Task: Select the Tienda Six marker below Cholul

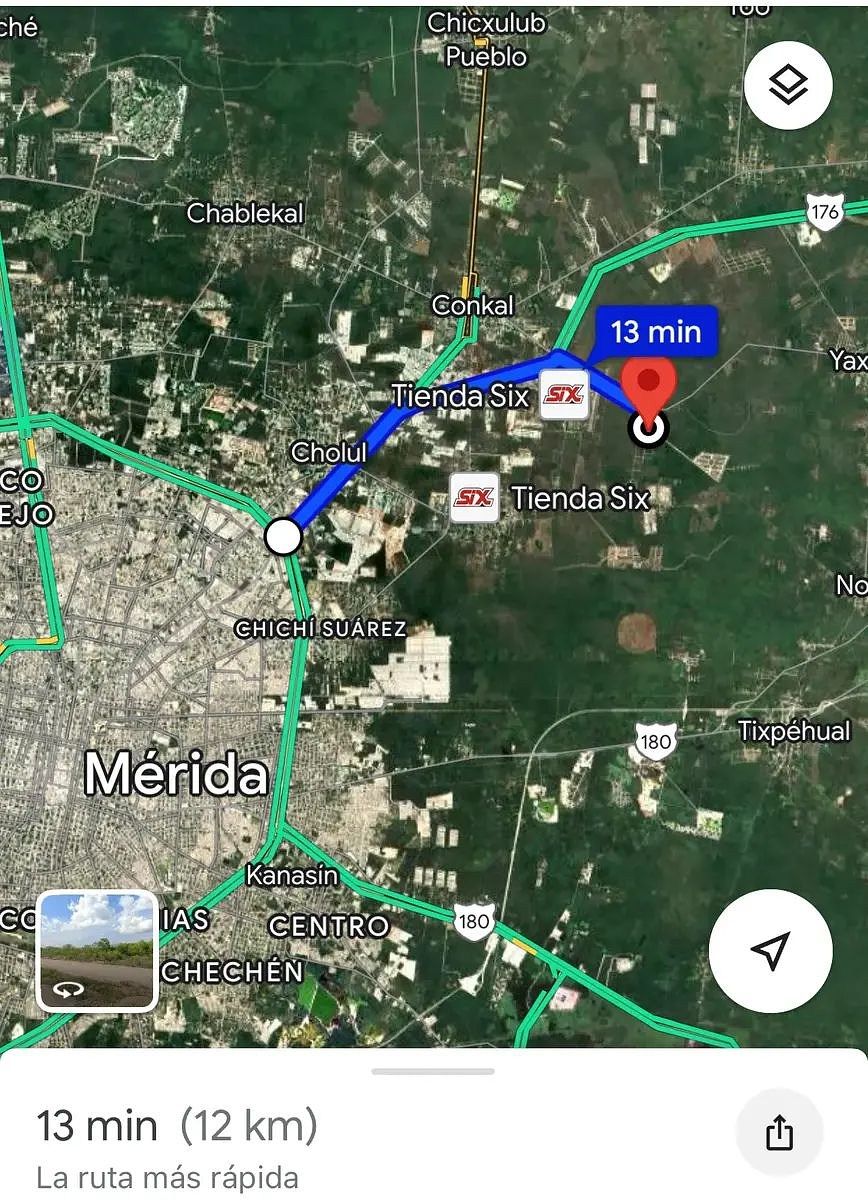Action: point(475,497)
